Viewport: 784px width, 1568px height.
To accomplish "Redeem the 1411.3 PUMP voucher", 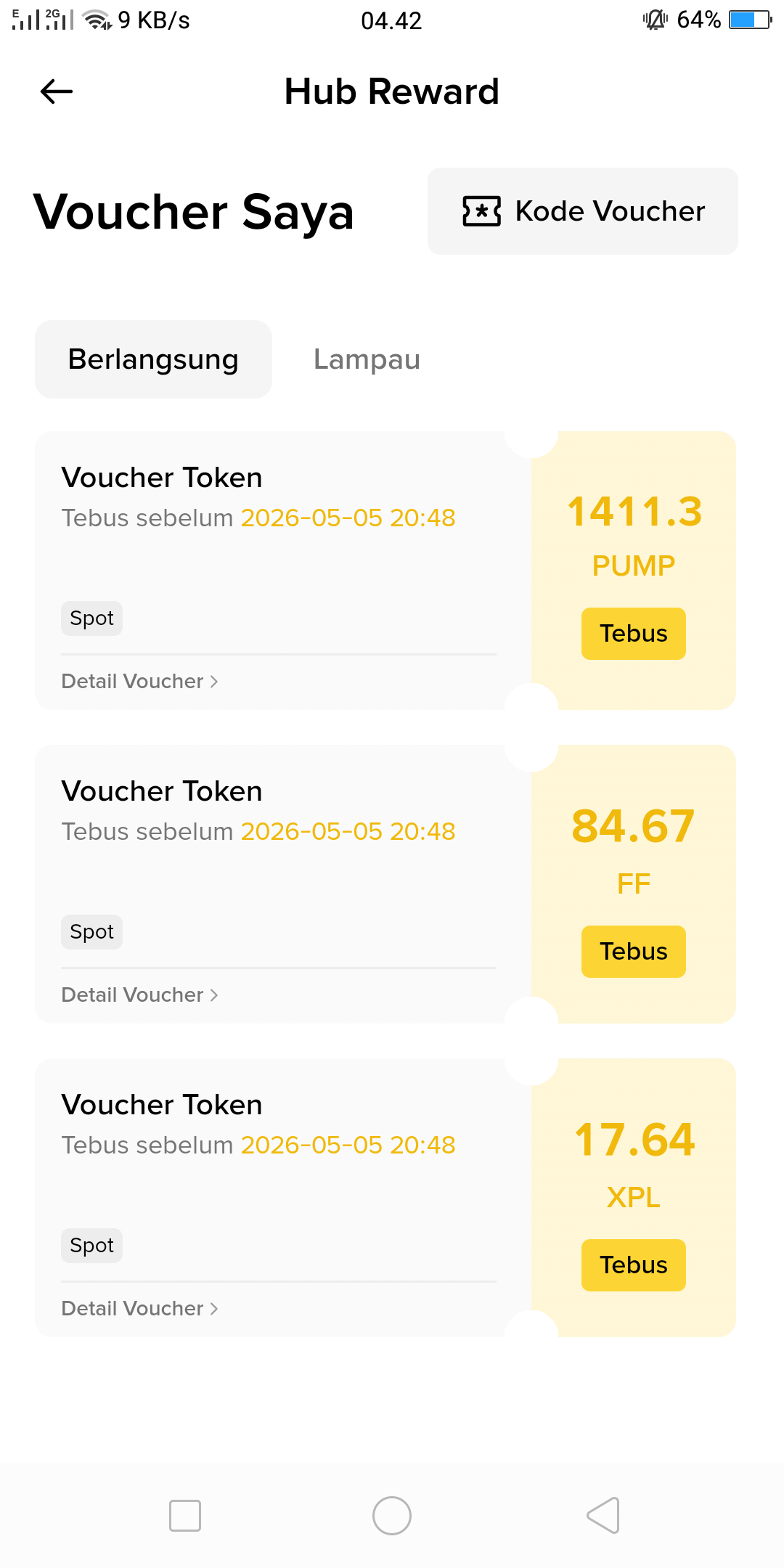I will coord(633,634).
